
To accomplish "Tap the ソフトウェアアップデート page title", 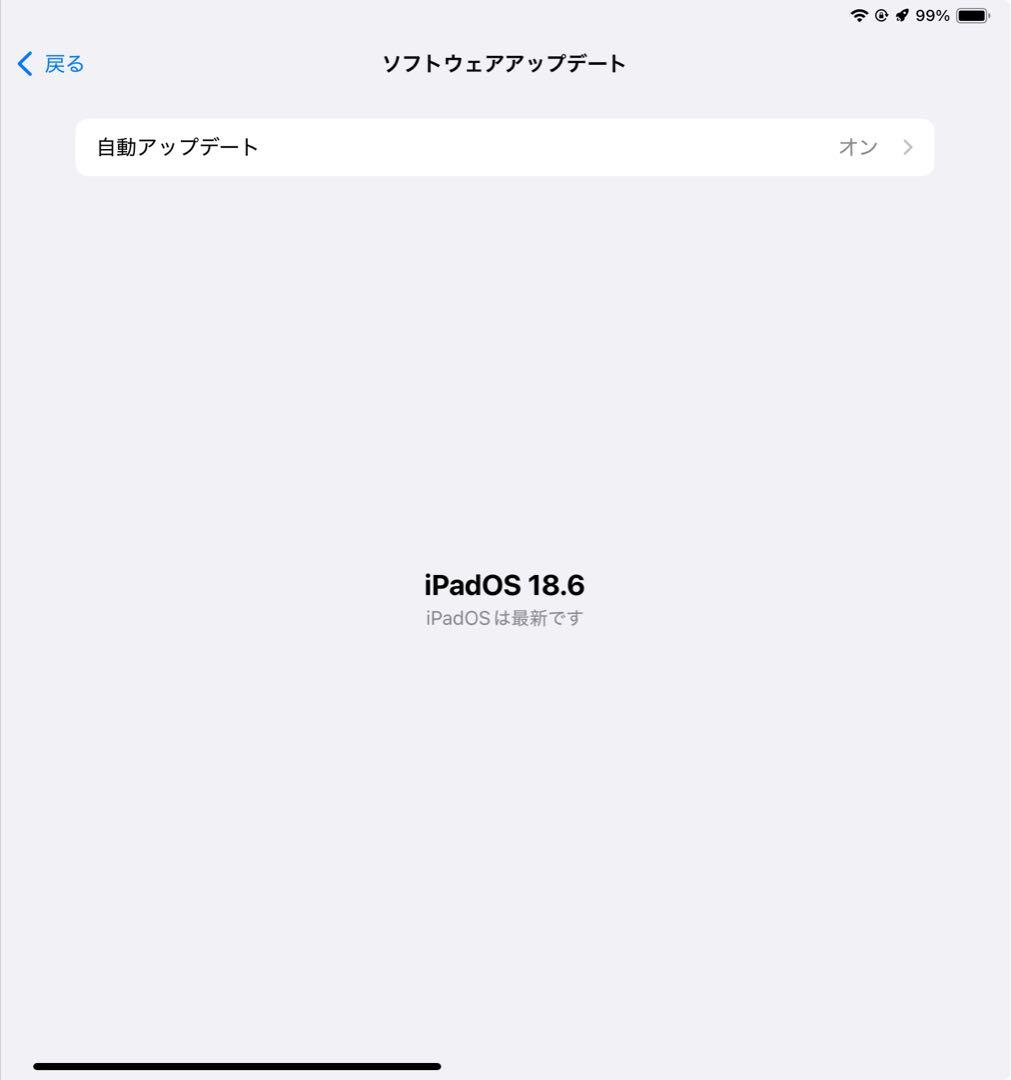I will (503, 63).
